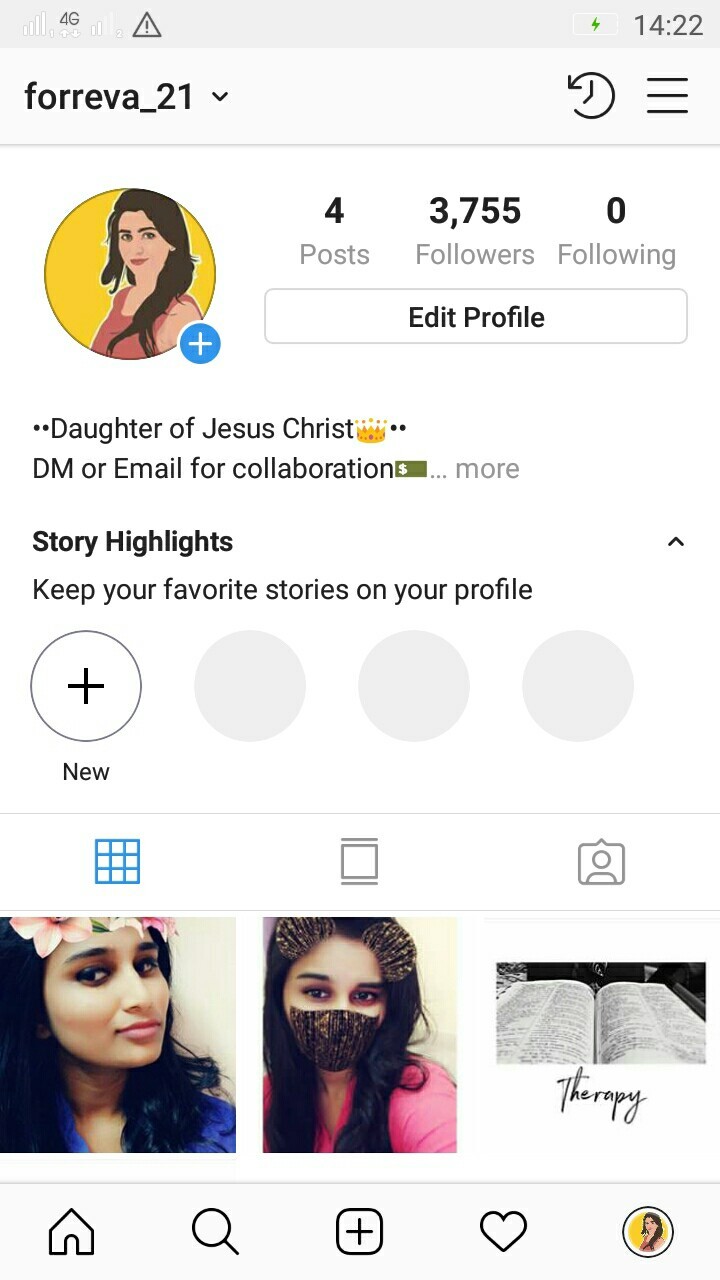Create a New story highlight
The height and width of the screenshot is (1280, 720).
point(86,686)
